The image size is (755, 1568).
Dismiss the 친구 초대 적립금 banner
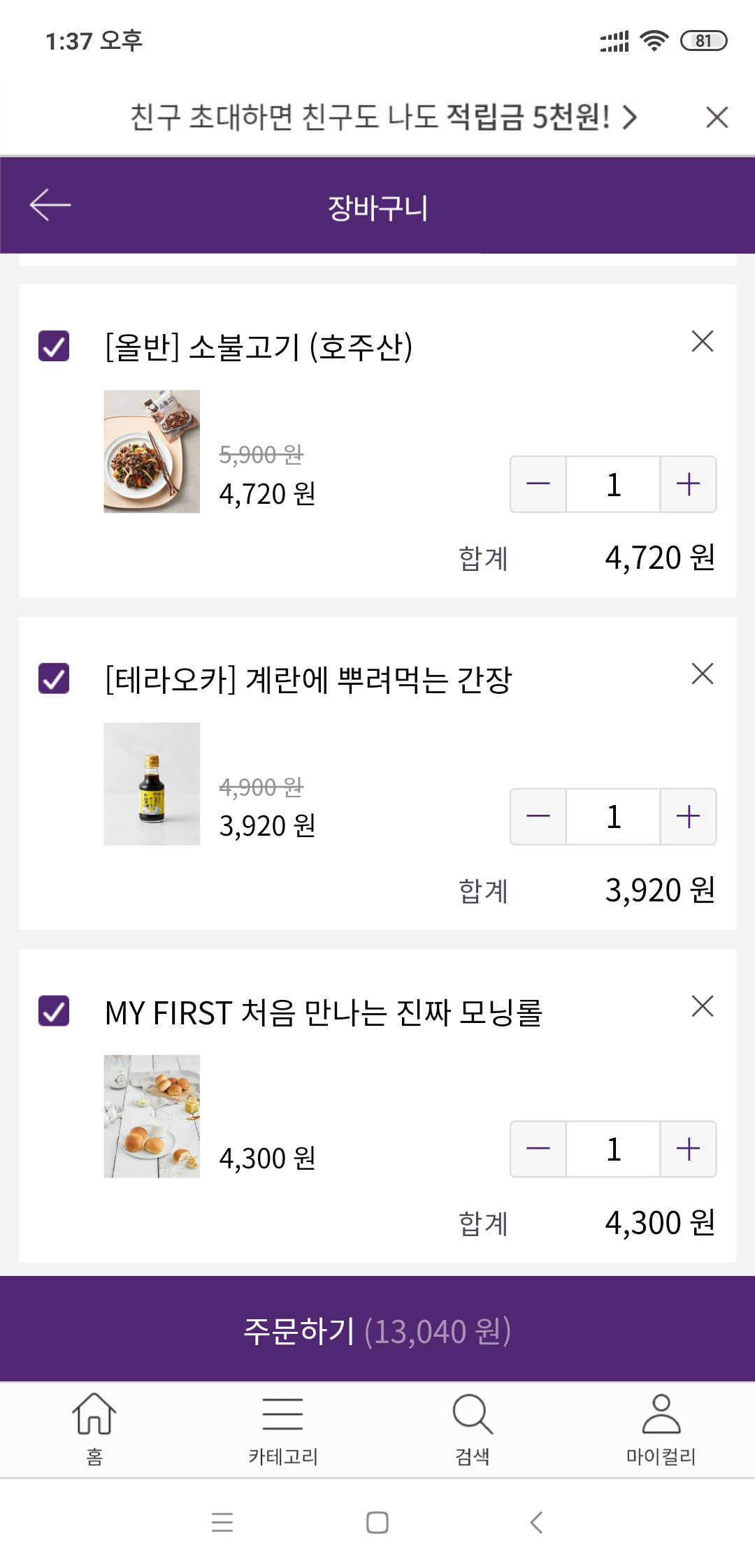point(717,117)
